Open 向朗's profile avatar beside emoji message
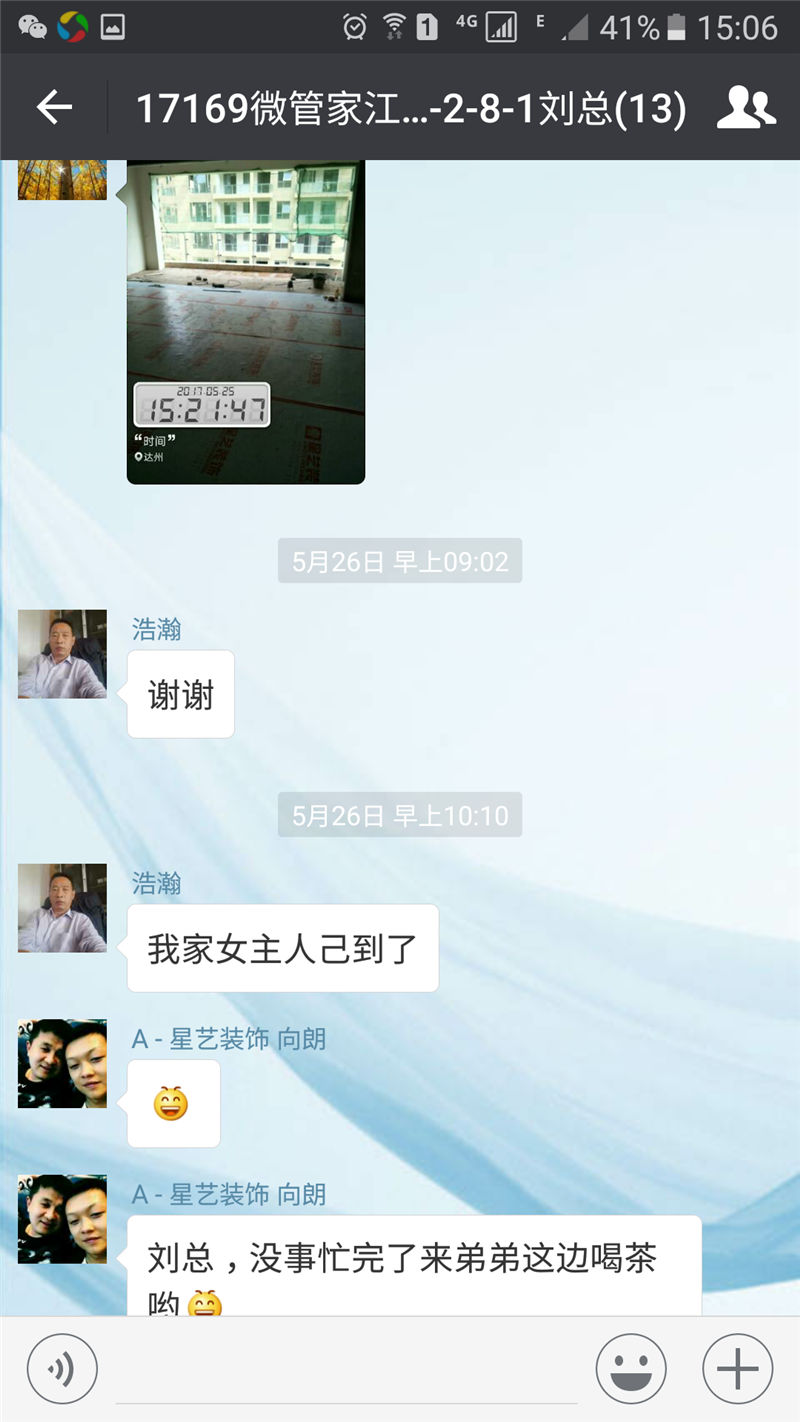Viewport: 800px width, 1422px height. point(62,1064)
